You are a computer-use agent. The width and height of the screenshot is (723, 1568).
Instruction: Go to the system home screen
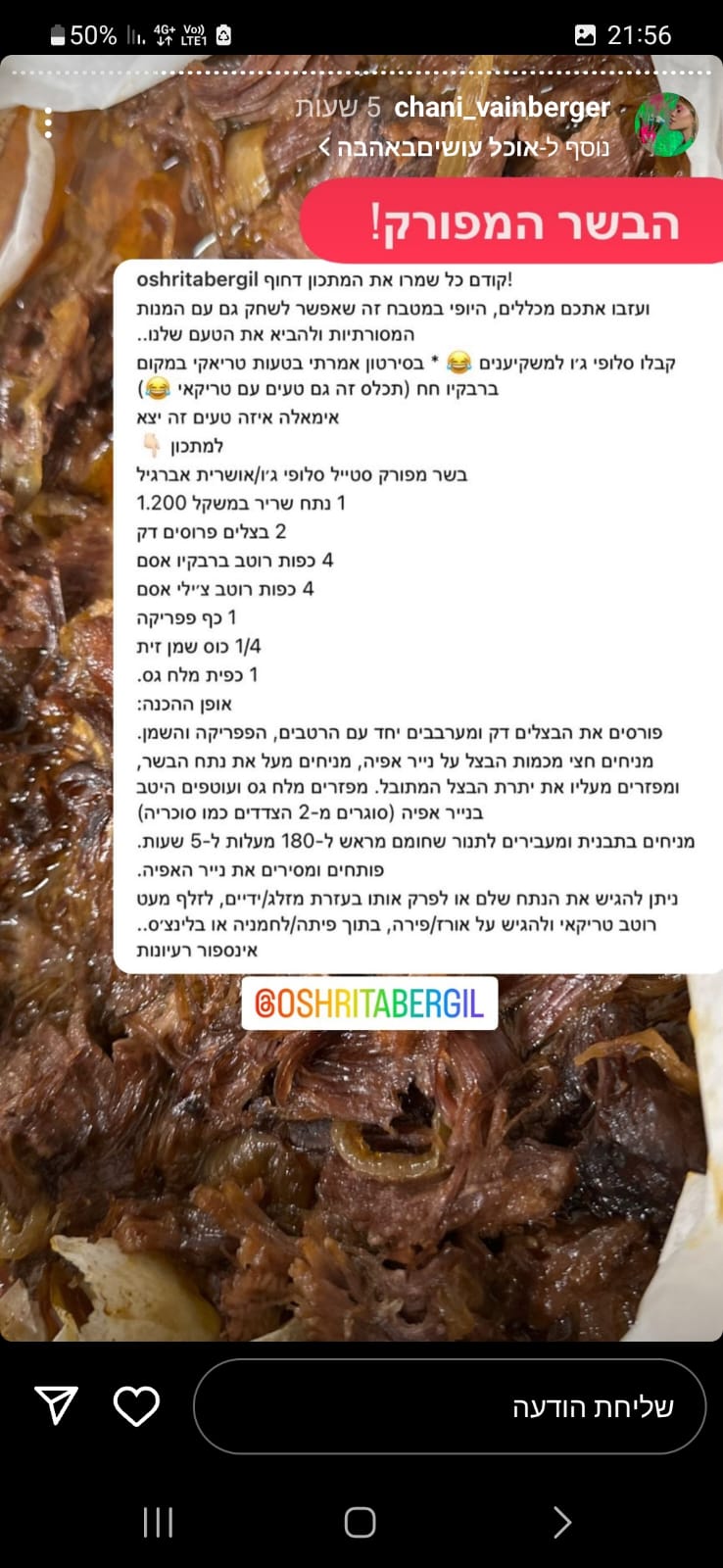pyautogui.click(x=360, y=1522)
